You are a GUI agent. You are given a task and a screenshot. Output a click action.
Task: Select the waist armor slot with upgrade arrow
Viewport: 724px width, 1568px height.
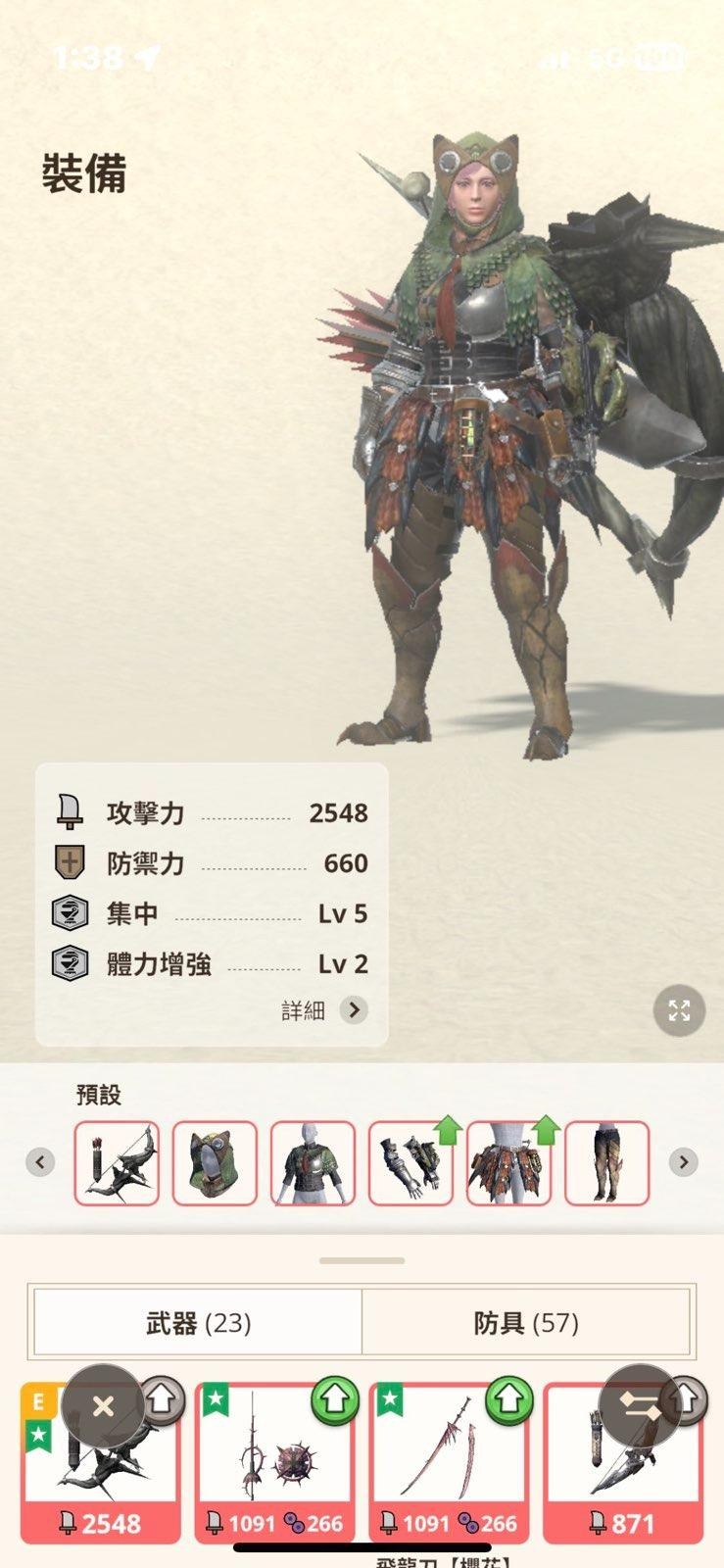click(x=508, y=1163)
